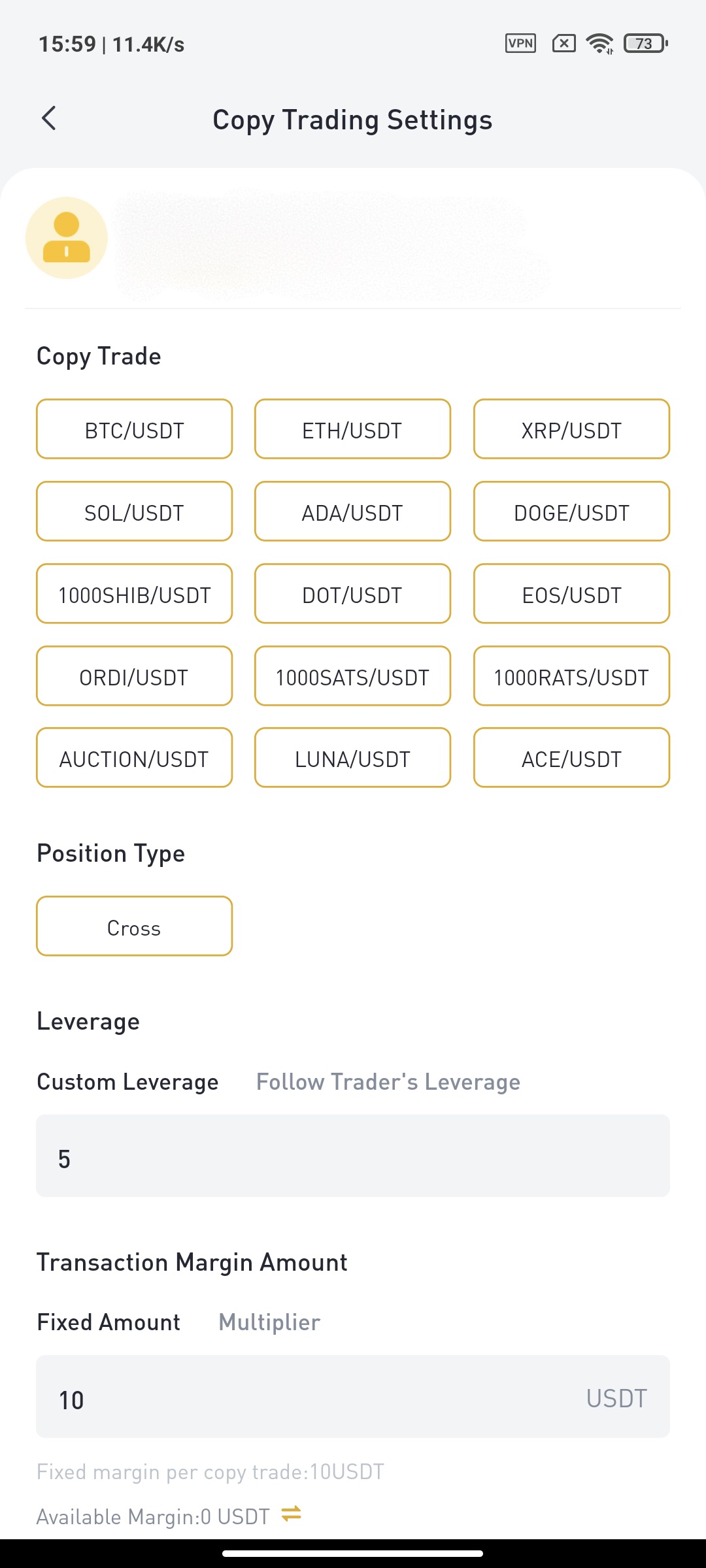
Task: Select the XRP/USDT pair
Action: [571, 429]
